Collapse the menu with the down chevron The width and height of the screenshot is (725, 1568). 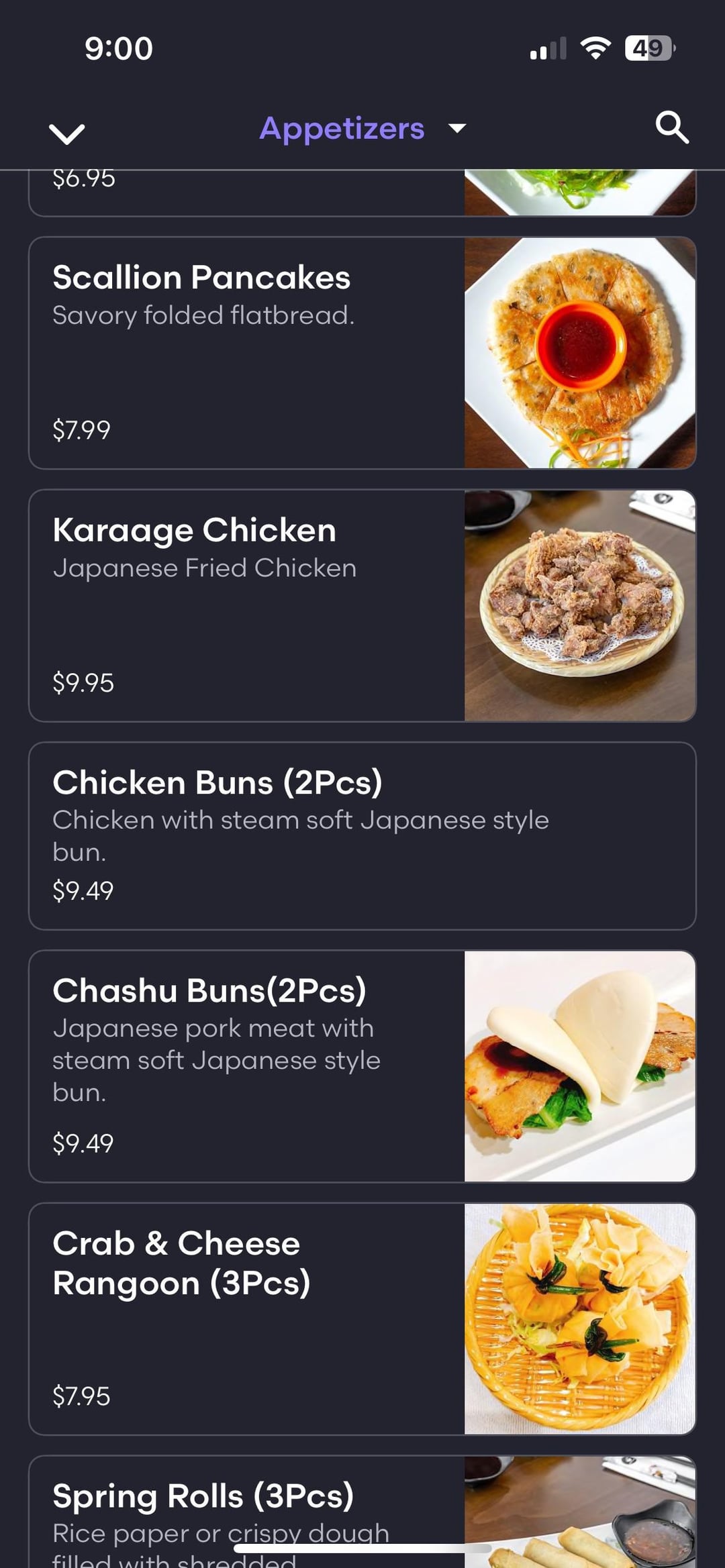(x=67, y=133)
